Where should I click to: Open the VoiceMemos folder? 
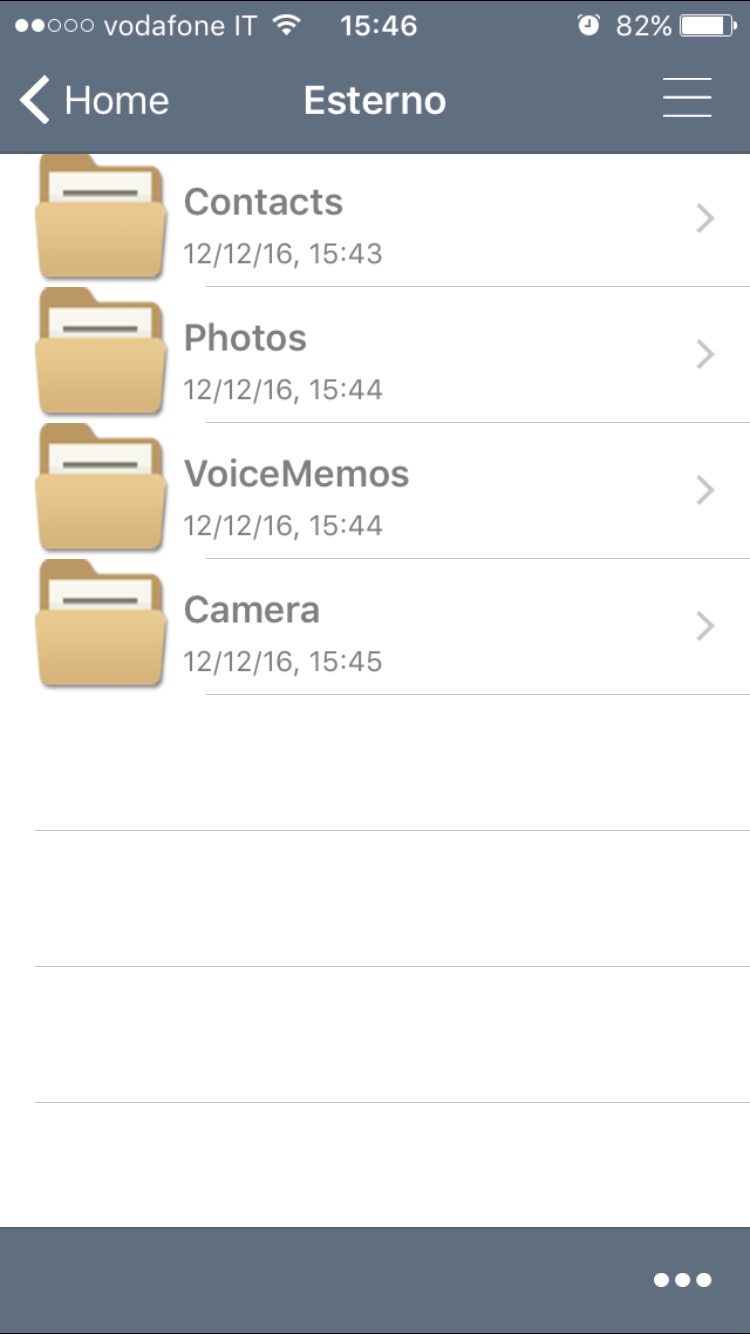tap(375, 492)
